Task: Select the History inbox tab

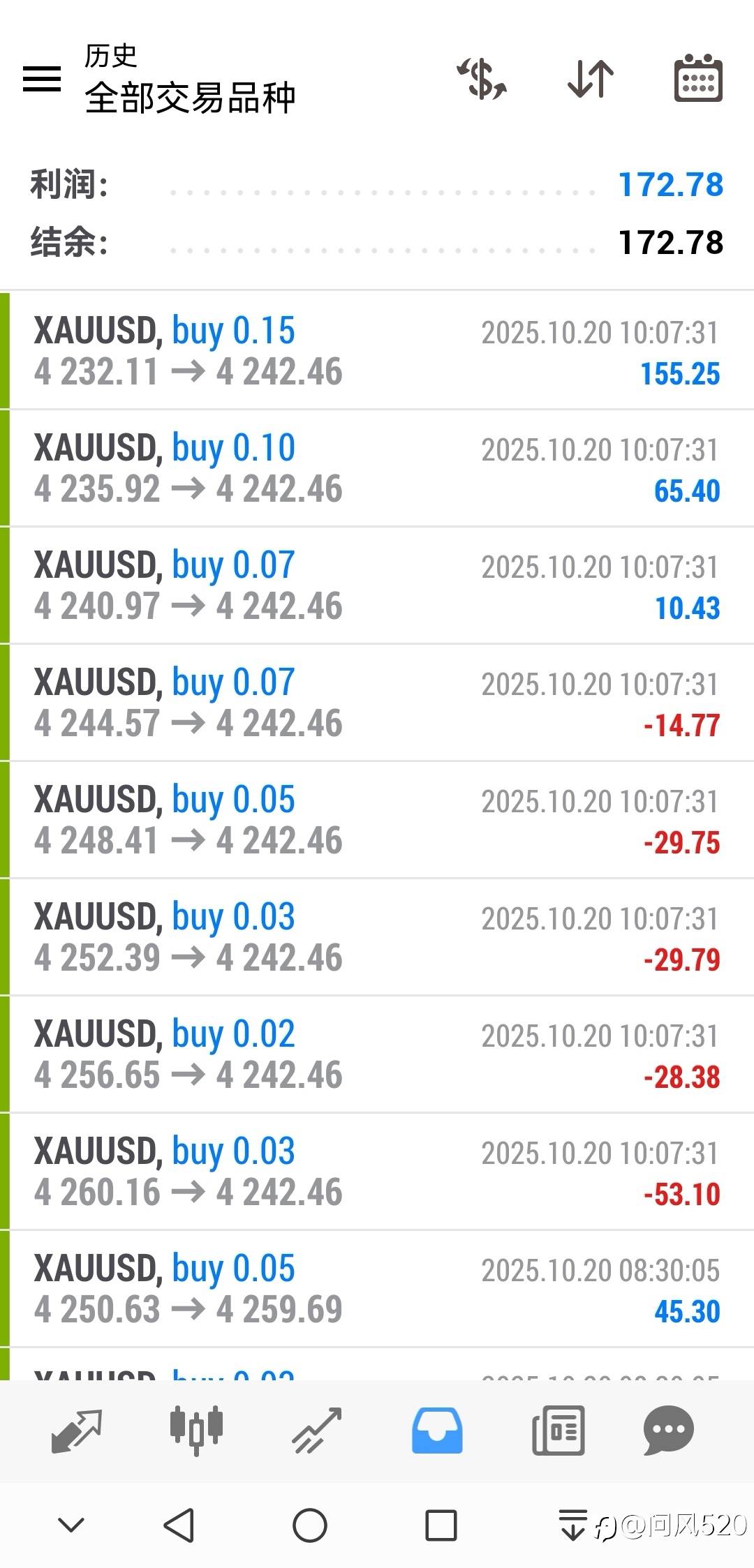Action: point(437,1431)
